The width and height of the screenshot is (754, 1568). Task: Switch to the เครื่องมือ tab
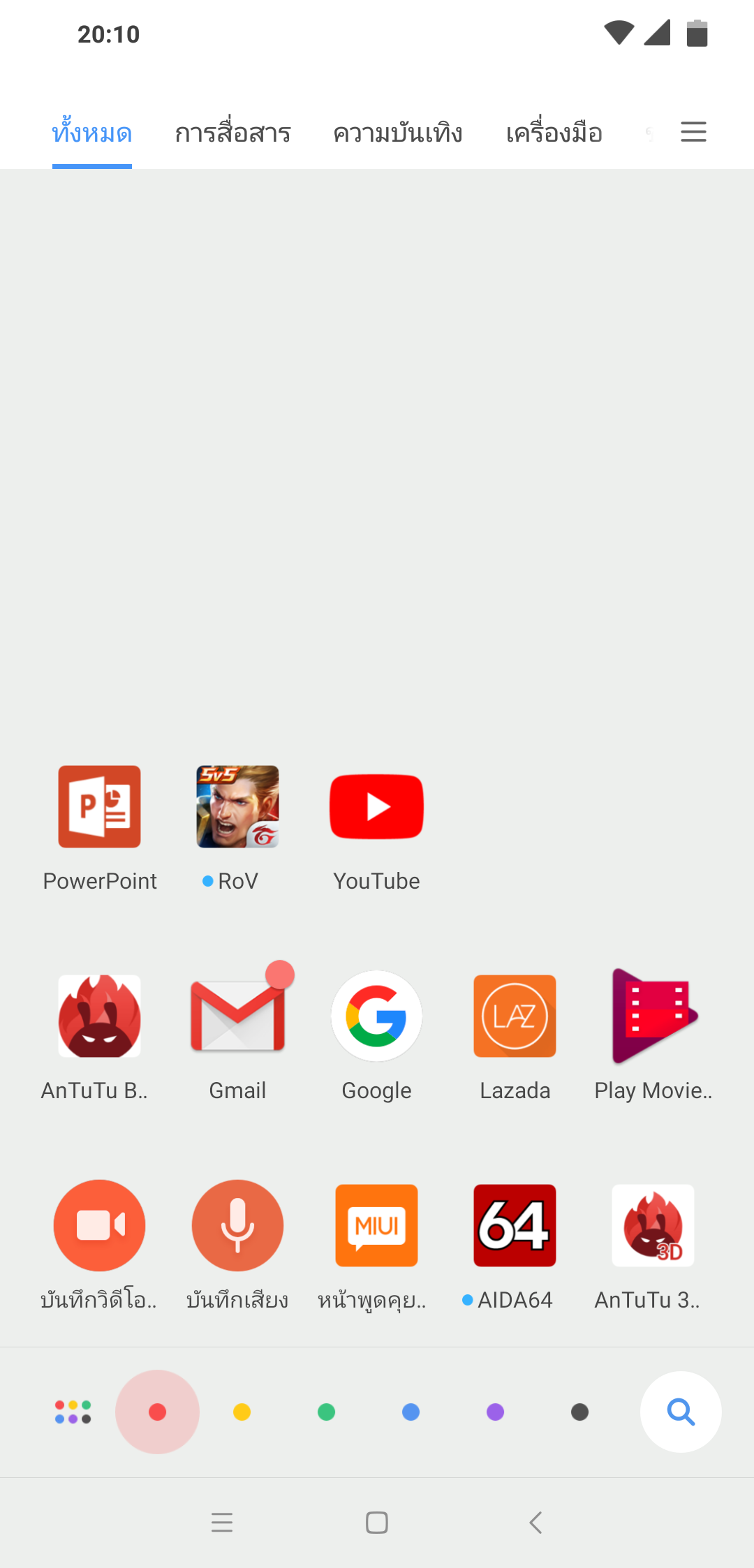click(554, 133)
